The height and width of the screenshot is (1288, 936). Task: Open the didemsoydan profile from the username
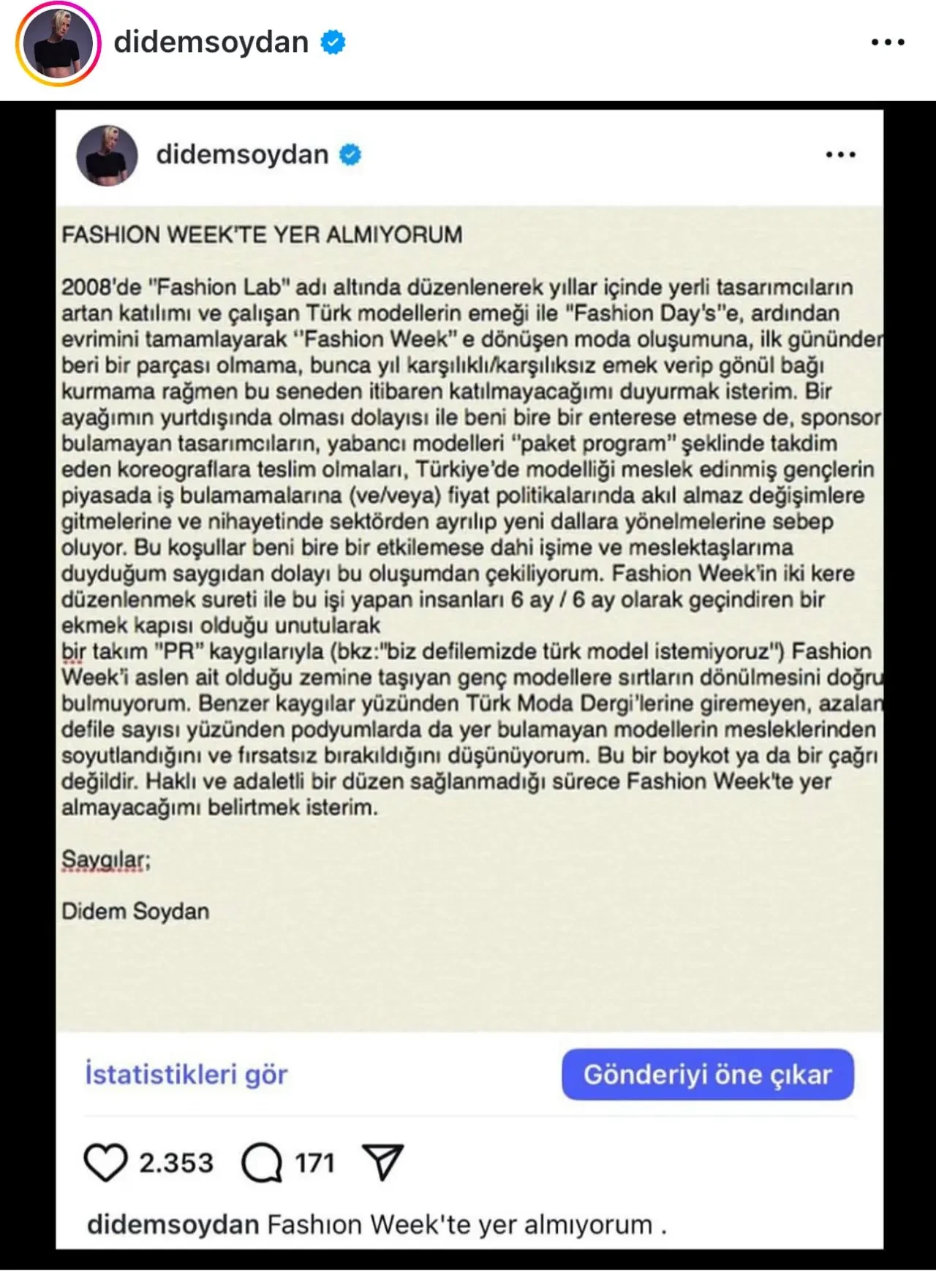click(211, 42)
